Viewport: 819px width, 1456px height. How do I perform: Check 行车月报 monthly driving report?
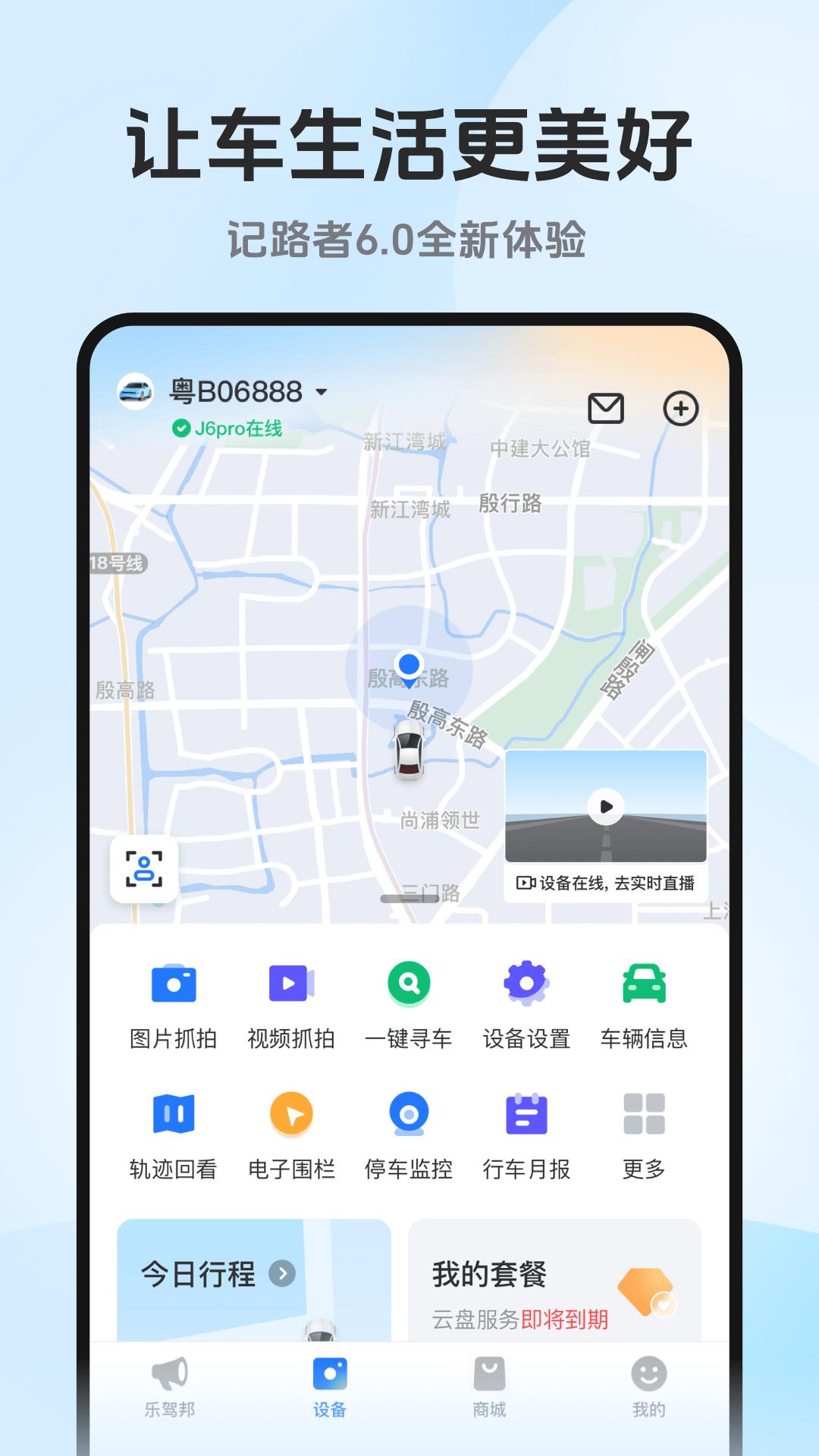[x=526, y=1130]
